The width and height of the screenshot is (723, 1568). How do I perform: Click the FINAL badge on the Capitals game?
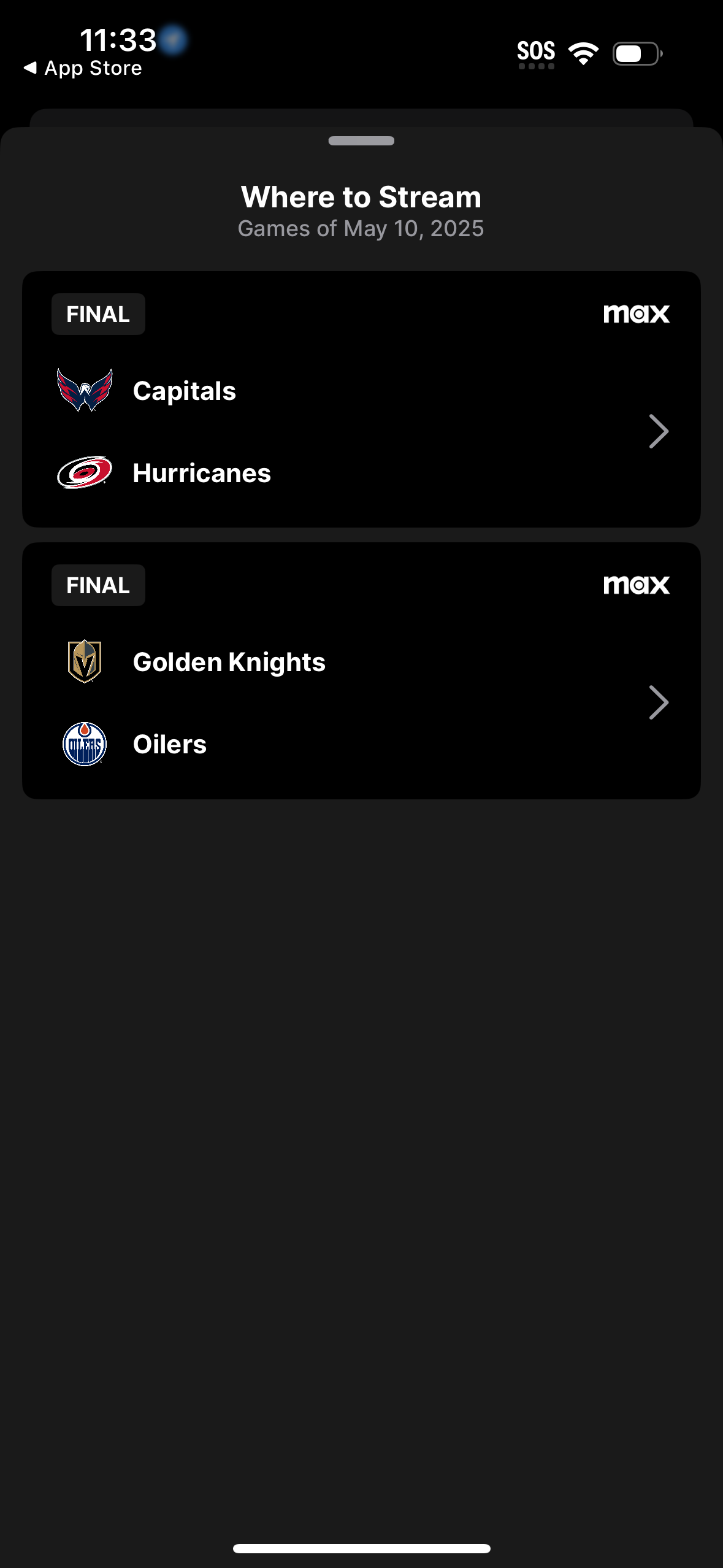click(98, 313)
